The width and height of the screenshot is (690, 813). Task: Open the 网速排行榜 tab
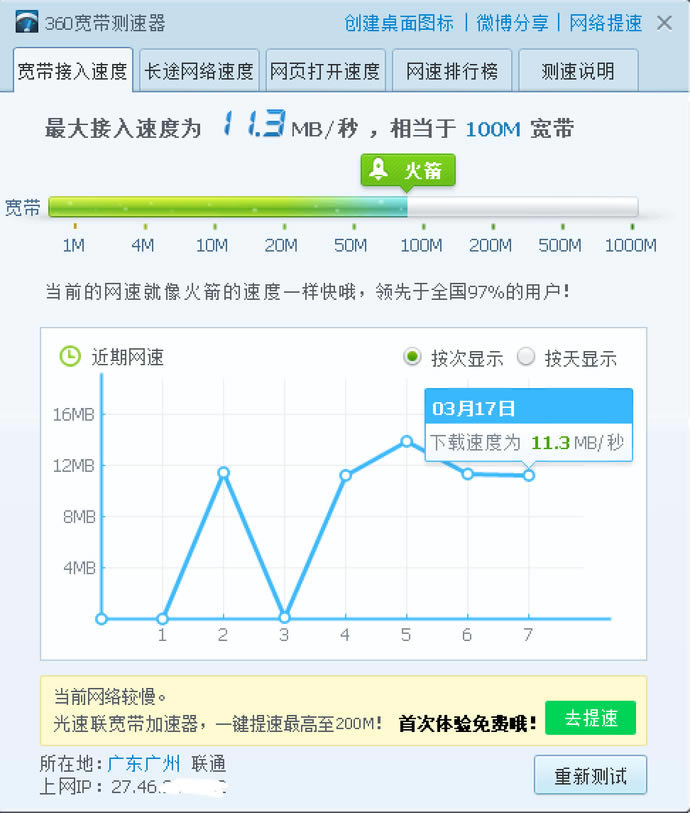(451, 71)
